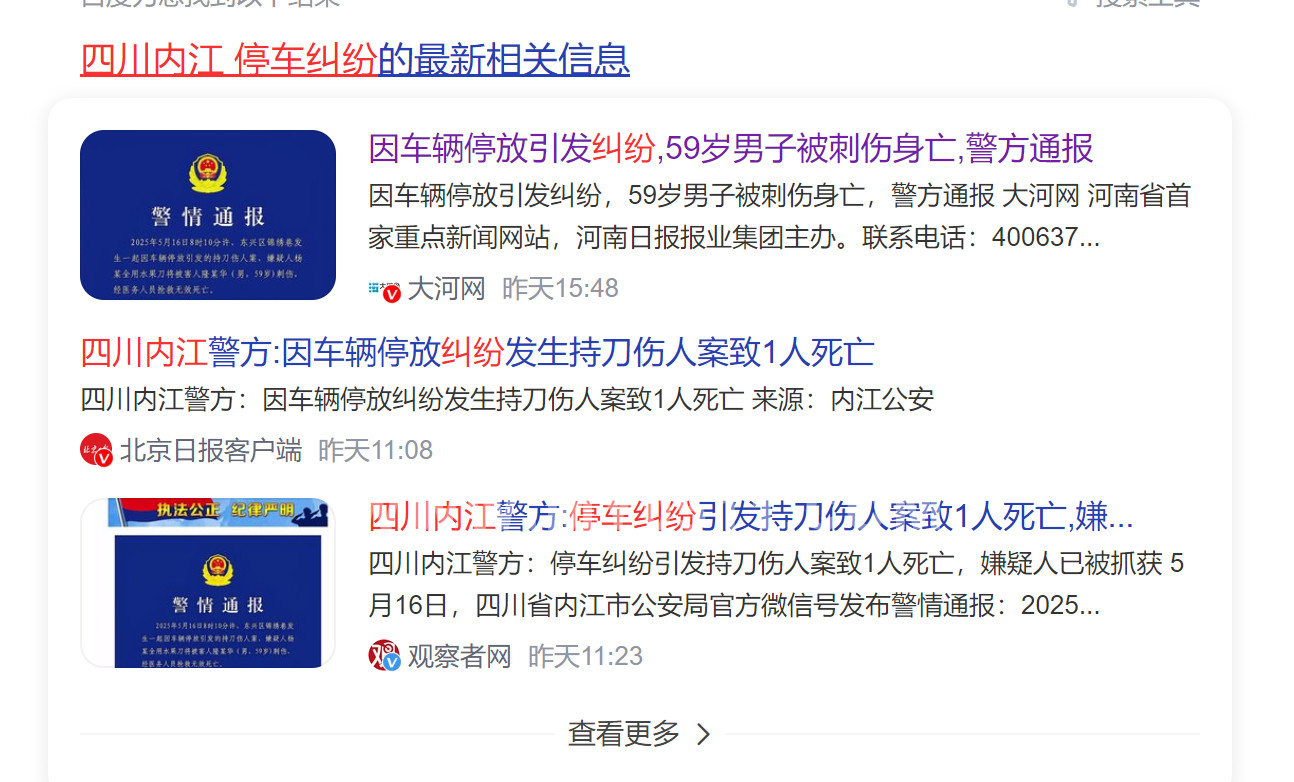Visit the 大河网 source

427,289
